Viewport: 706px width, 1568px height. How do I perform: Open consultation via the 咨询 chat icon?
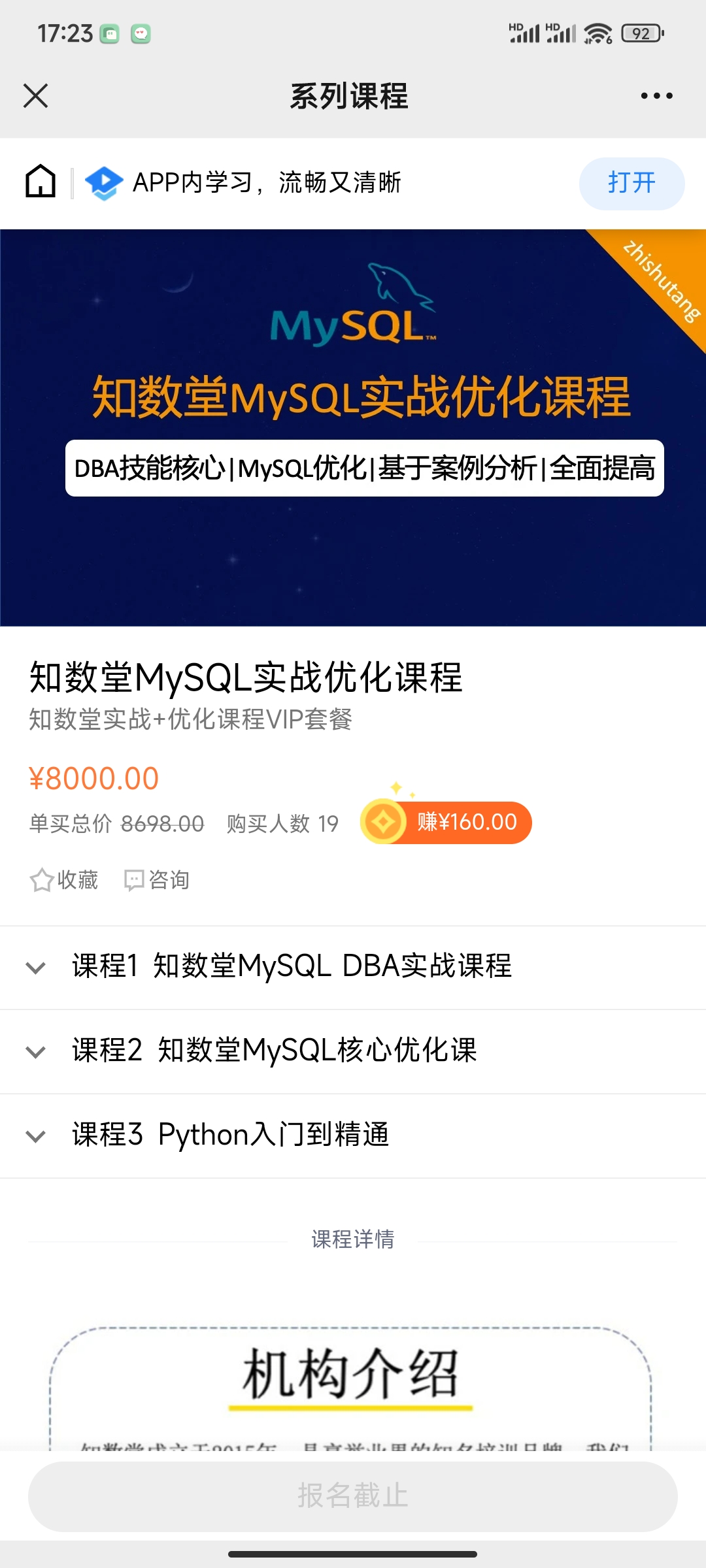click(134, 879)
